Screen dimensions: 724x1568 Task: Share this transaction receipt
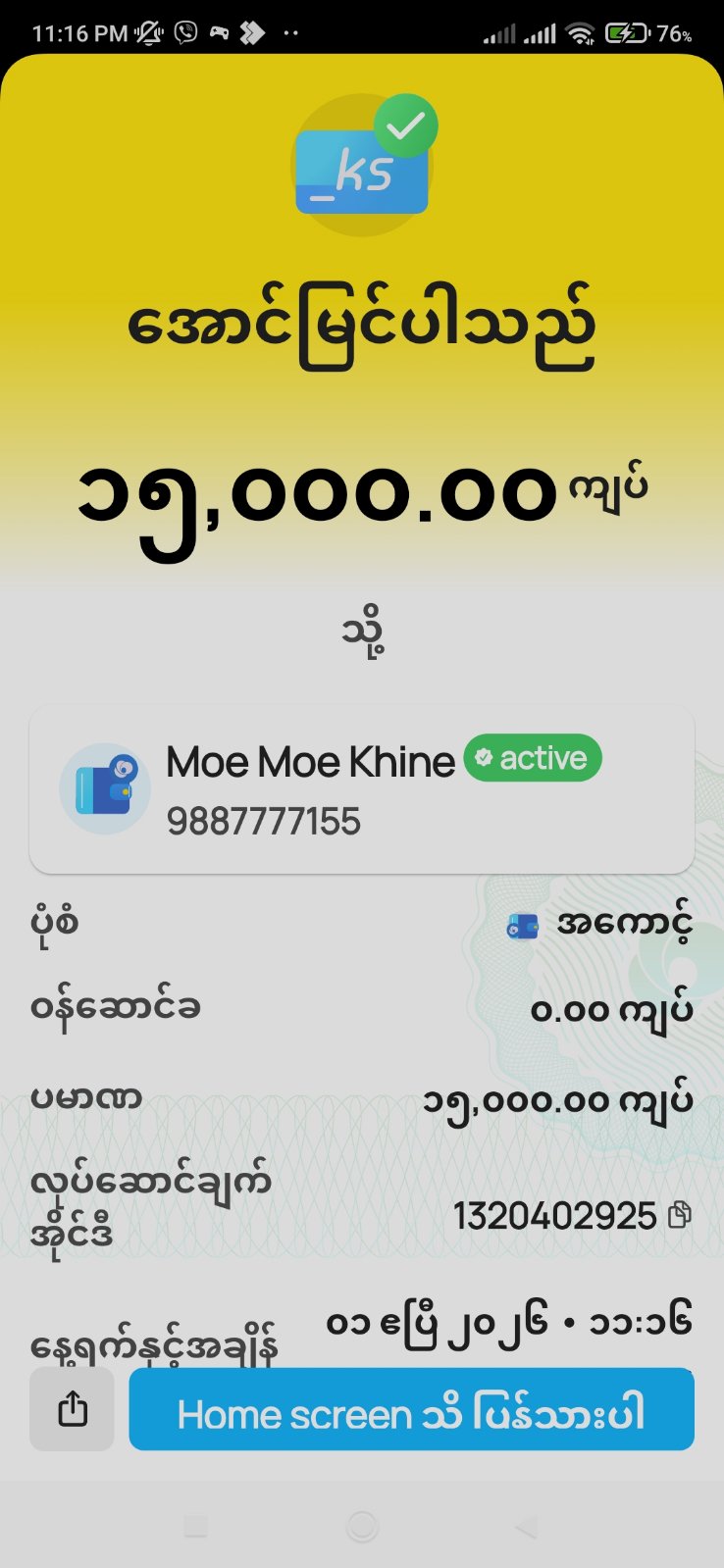72,1410
